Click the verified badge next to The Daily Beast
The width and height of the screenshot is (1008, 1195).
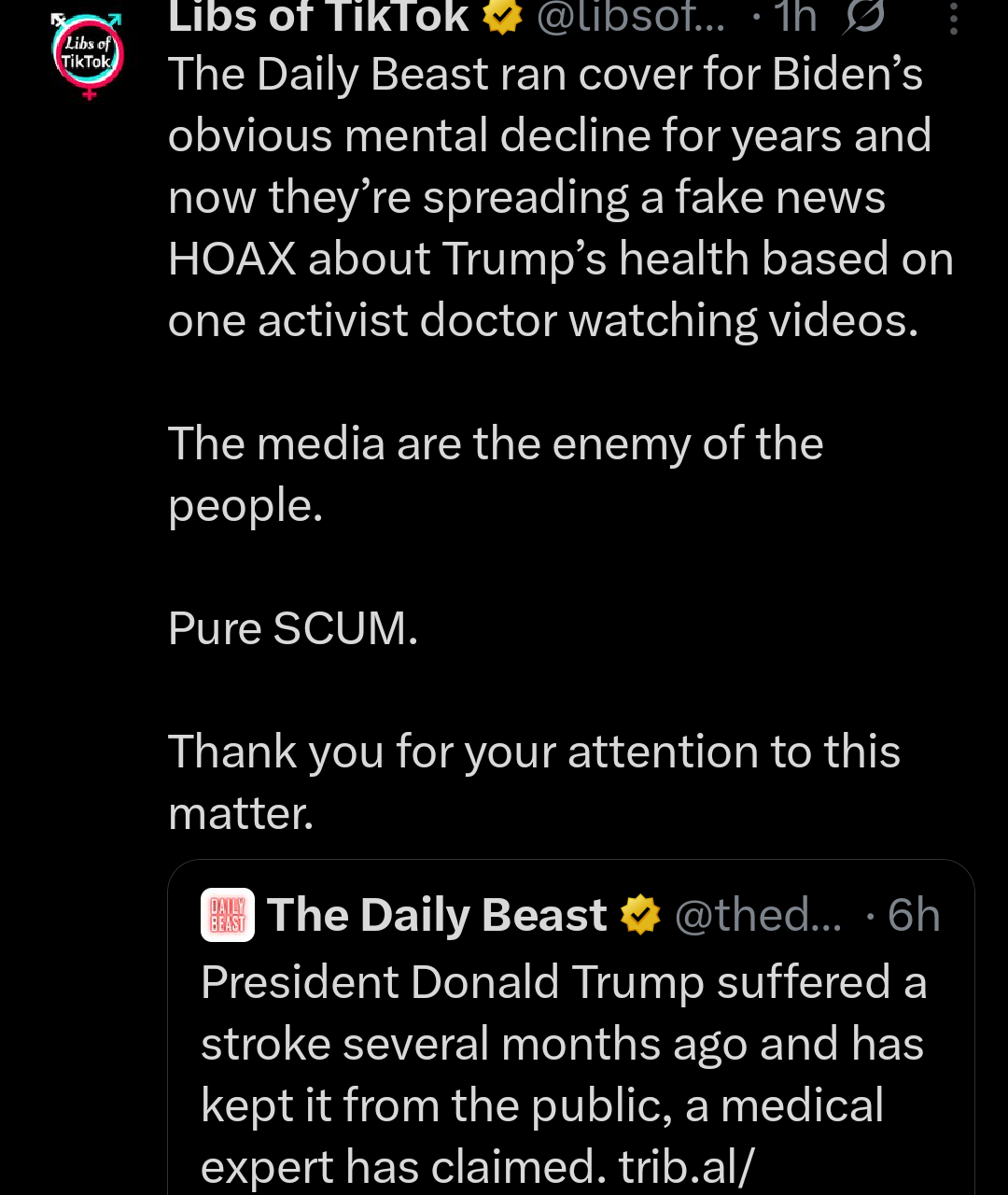point(641,915)
